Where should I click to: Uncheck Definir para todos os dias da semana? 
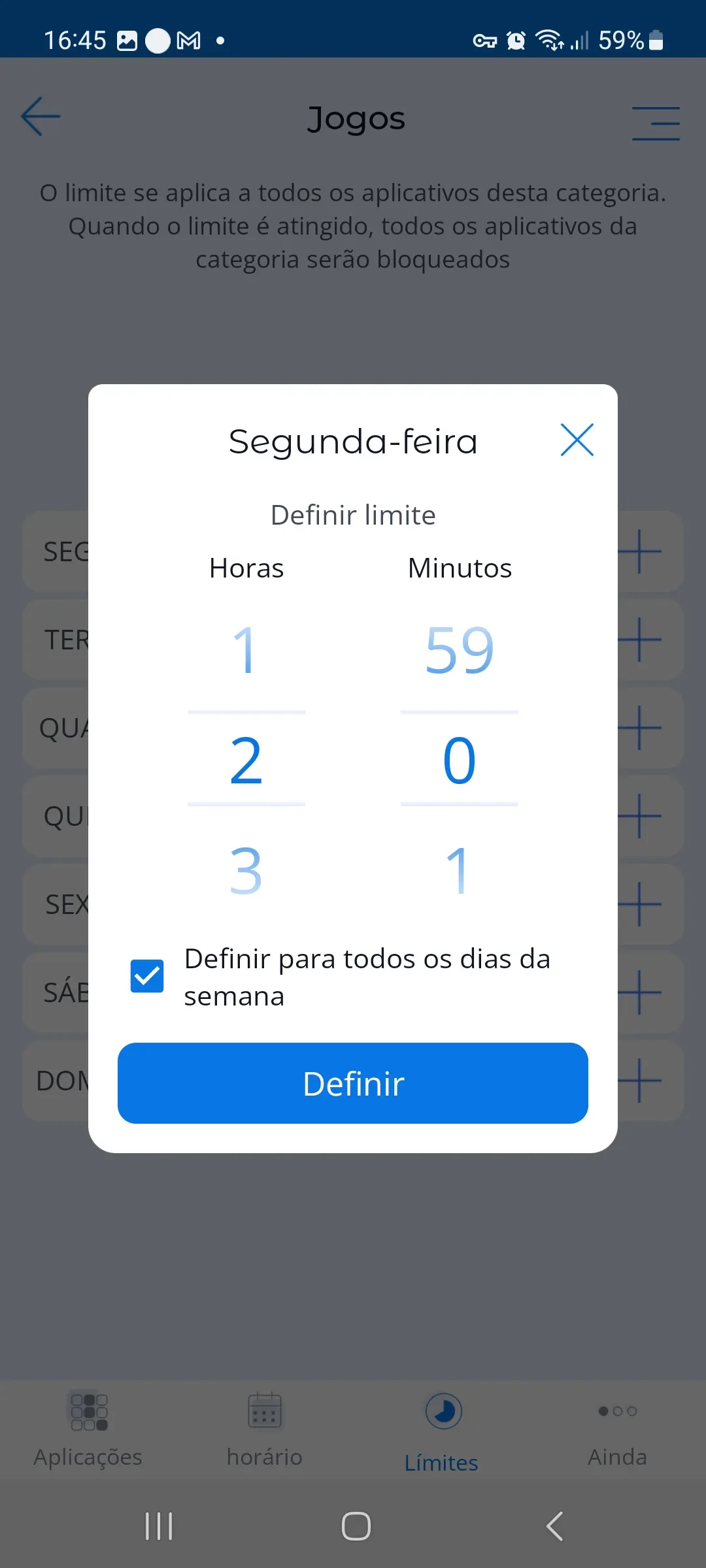tap(147, 976)
